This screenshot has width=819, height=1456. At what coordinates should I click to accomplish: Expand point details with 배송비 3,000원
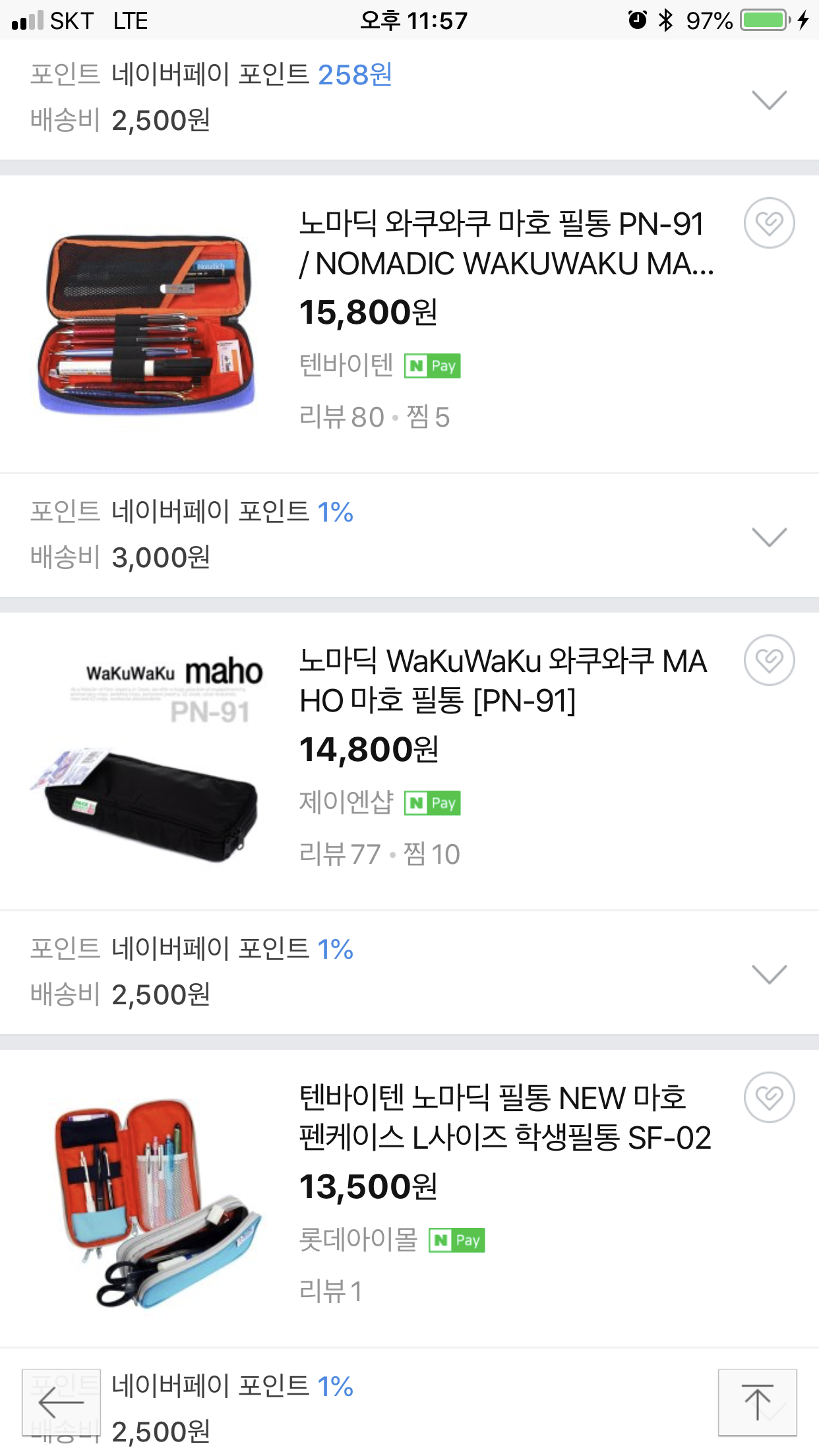pos(769,536)
